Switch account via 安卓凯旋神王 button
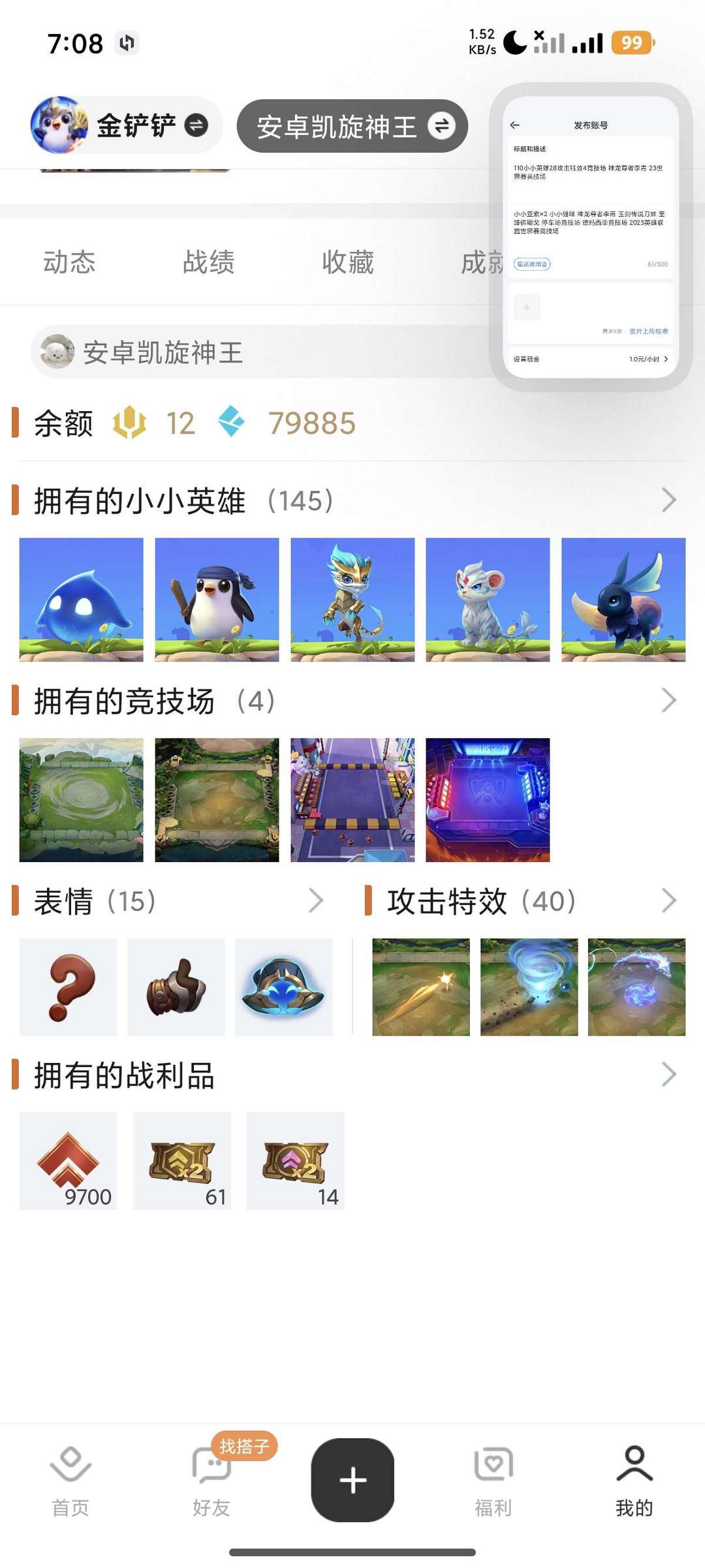 tap(352, 127)
